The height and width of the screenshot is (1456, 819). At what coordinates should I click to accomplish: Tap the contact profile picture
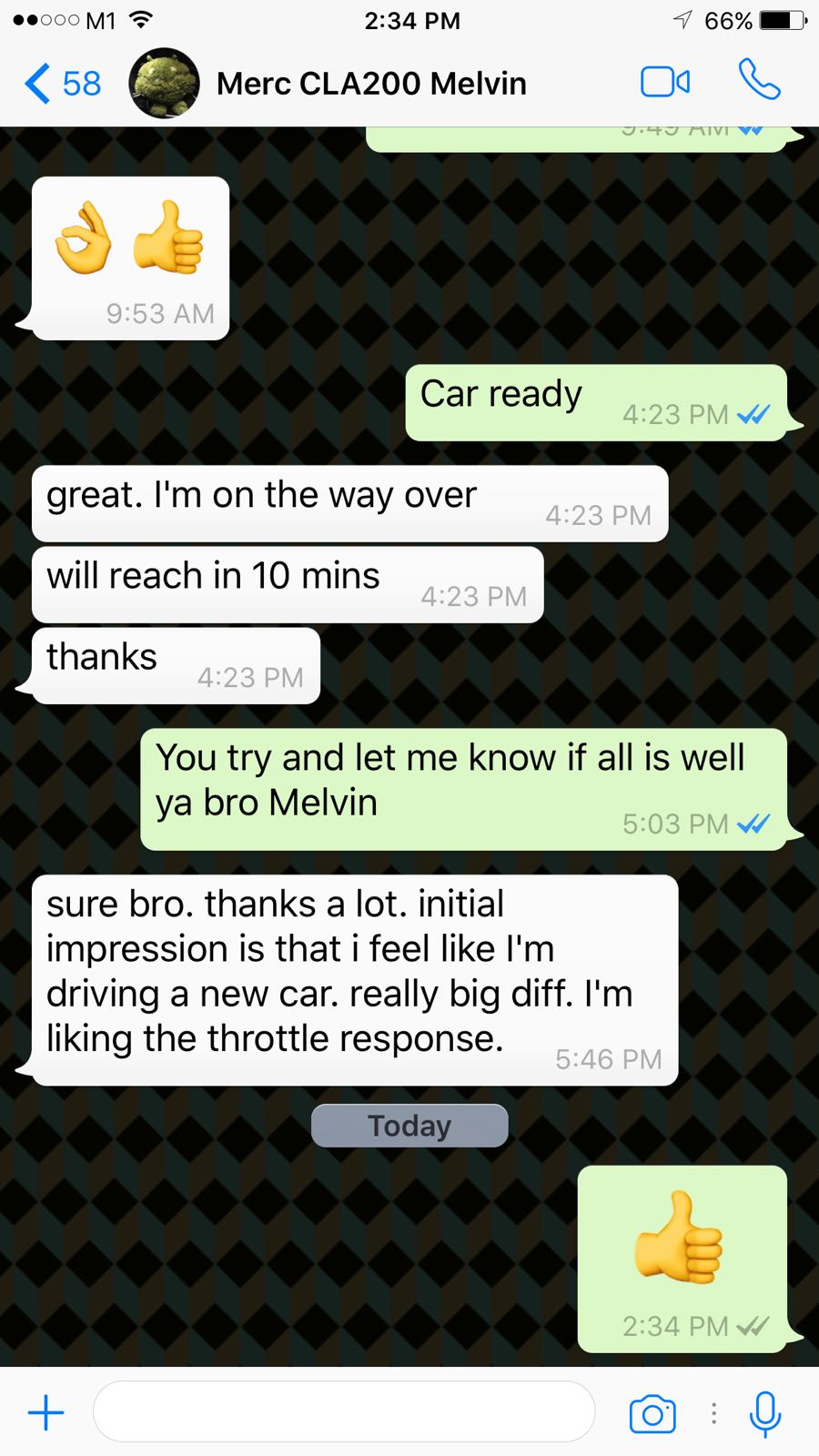point(164,84)
